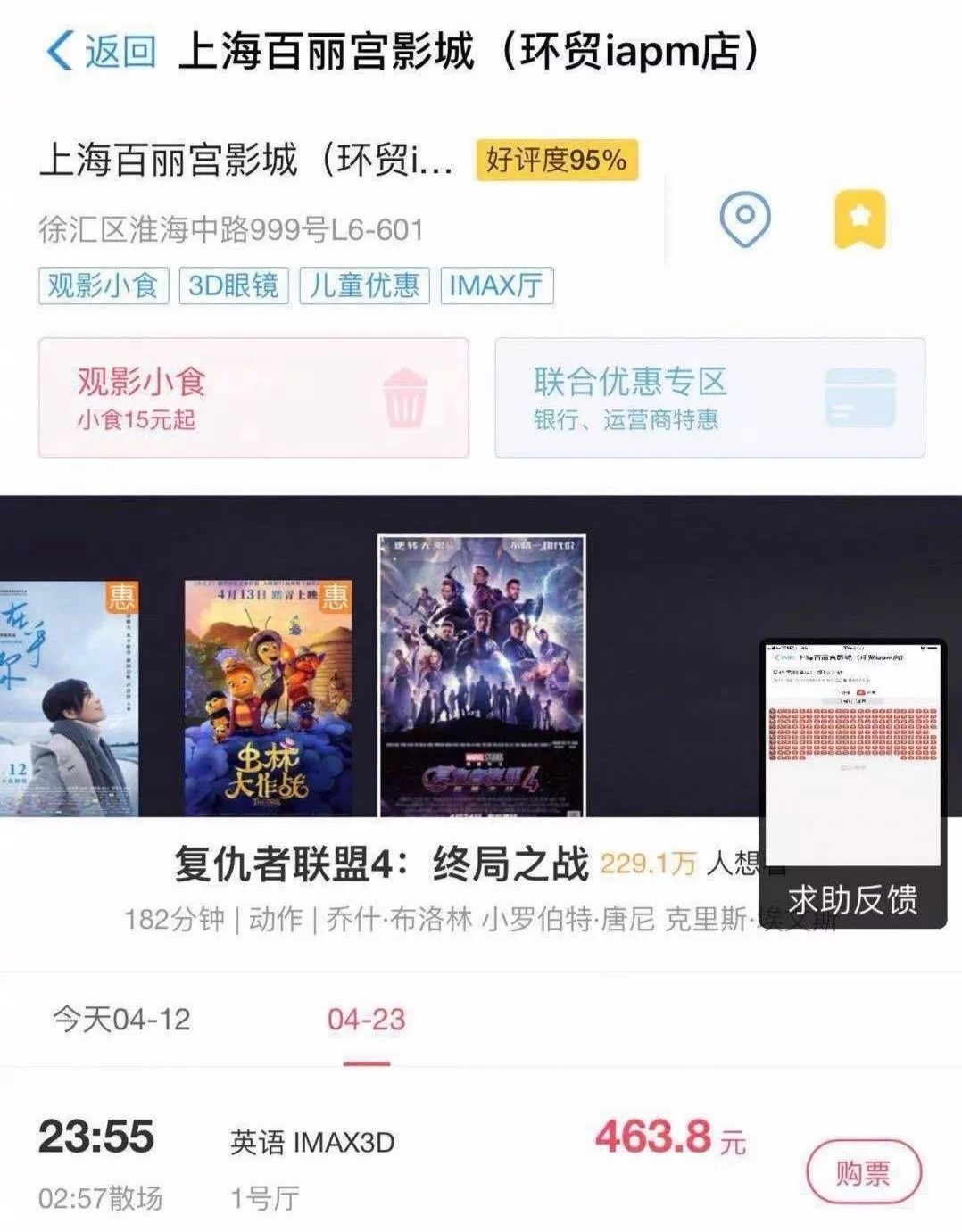This screenshot has width=962, height=1232.
Task: Open cinema details via its name row
Action: [x=246, y=161]
